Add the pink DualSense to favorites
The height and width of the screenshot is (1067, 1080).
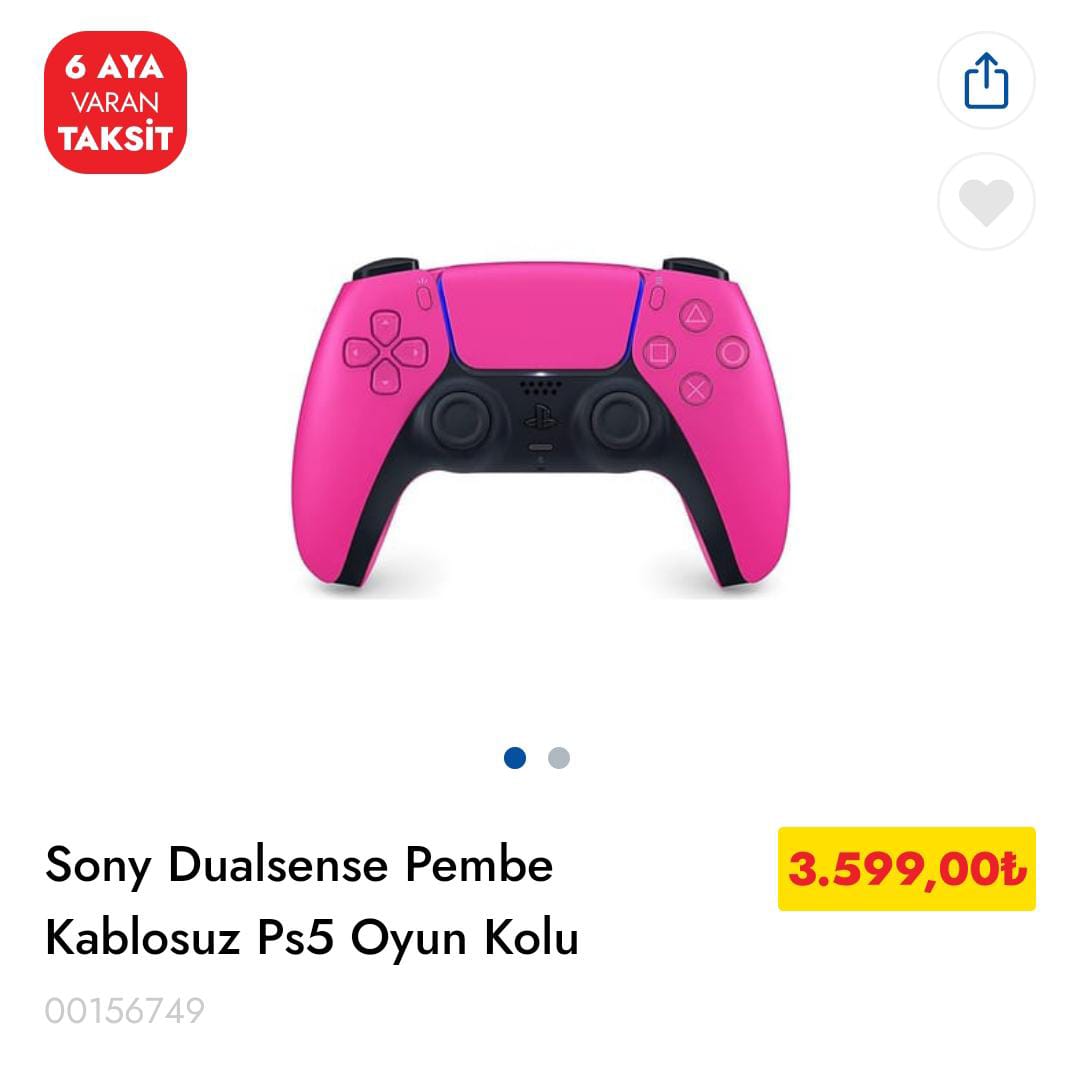(x=986, y=202)
